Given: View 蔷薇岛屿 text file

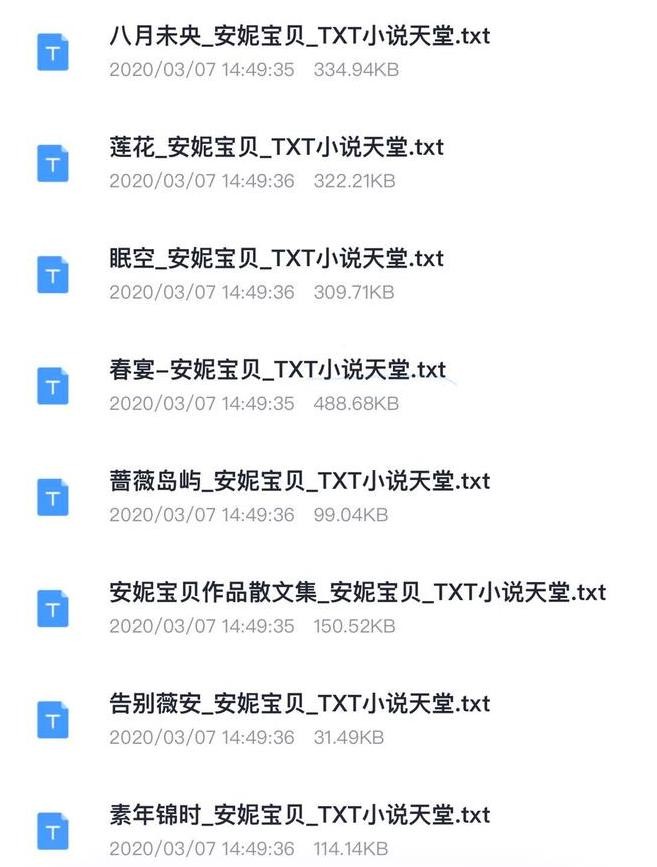Looking at the screenshot, I should point(299,481).
